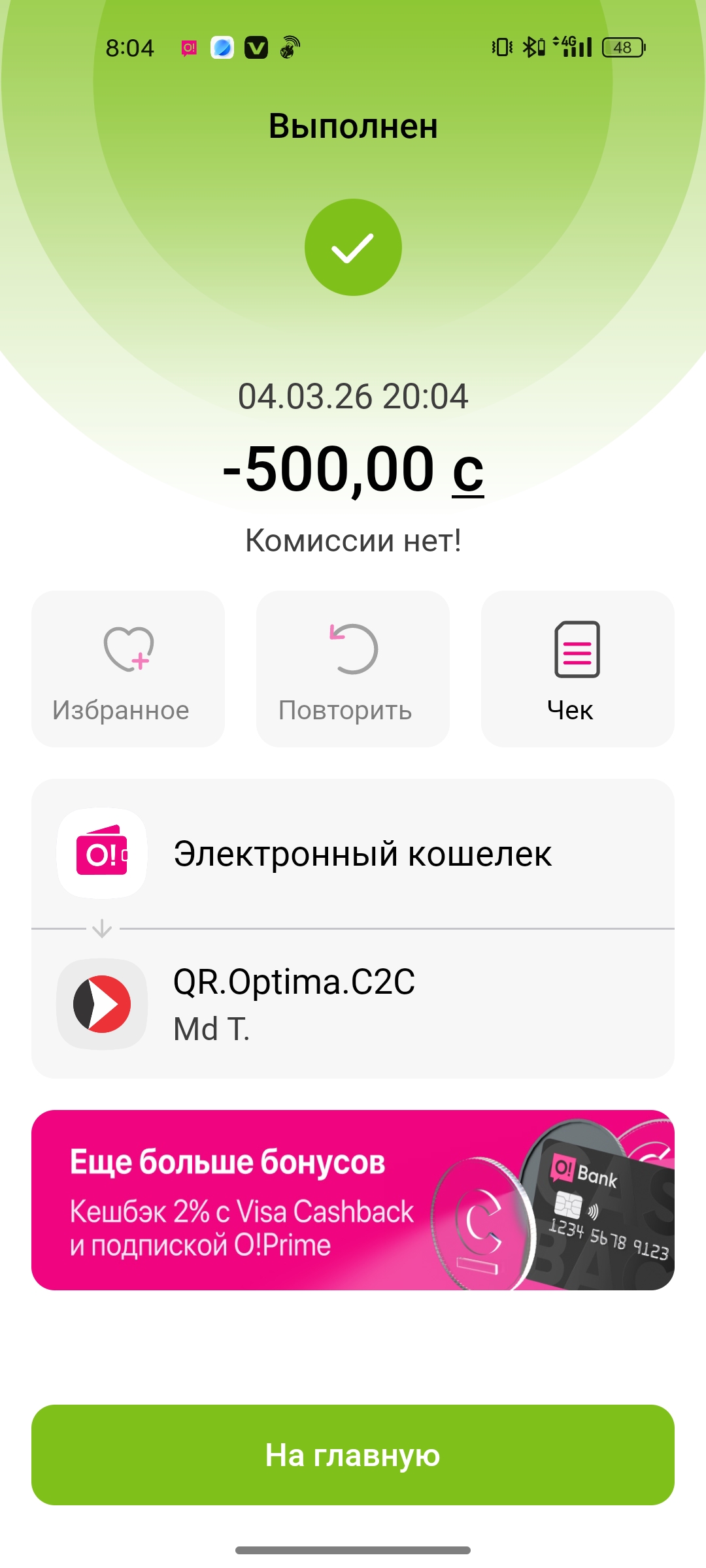Viewport: 706px width, 1568px height.
Task: Open the Чек receipt
Action: [577, 668]
